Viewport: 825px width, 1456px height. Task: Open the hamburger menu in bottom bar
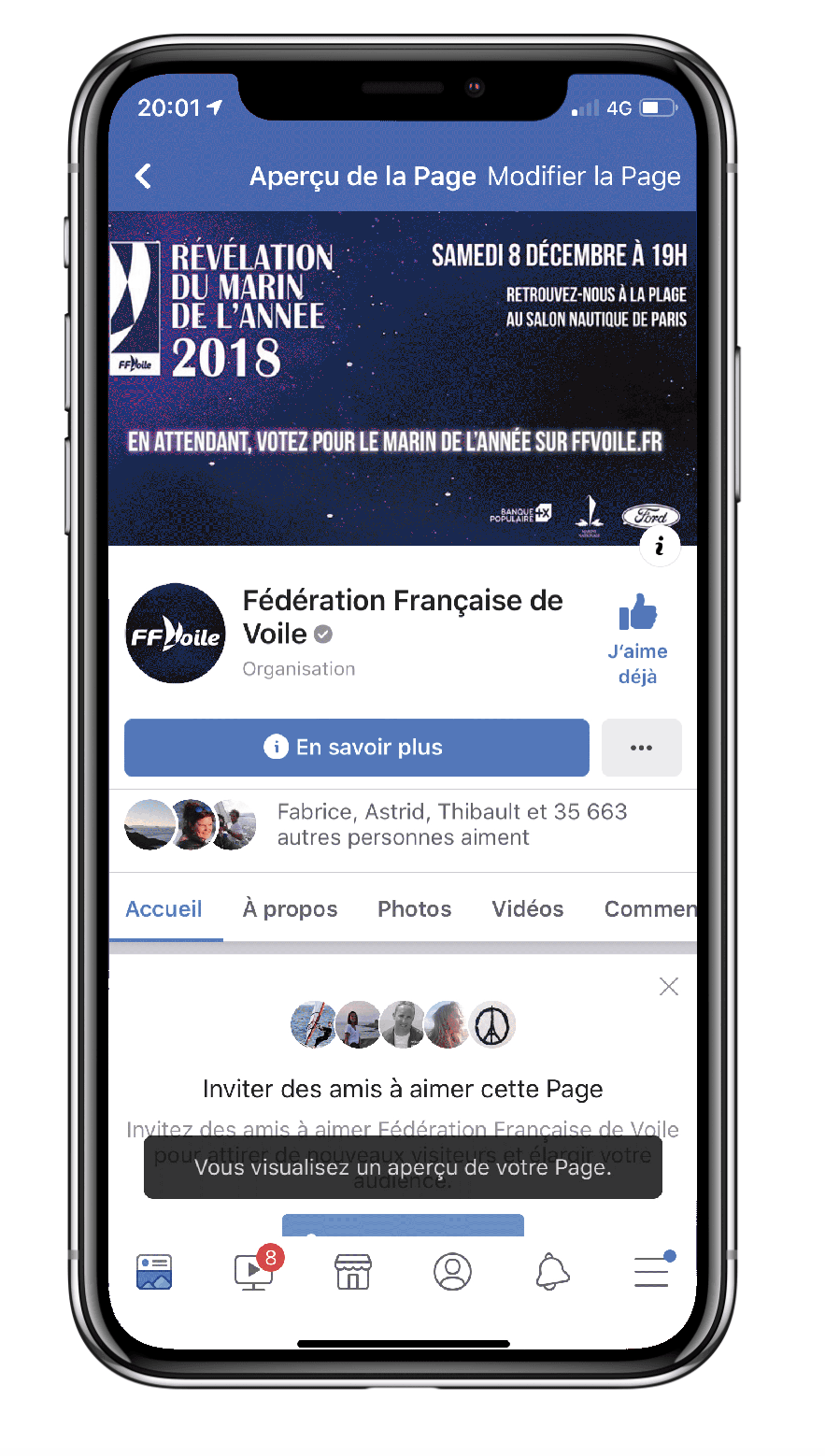tap(651, 1272)
